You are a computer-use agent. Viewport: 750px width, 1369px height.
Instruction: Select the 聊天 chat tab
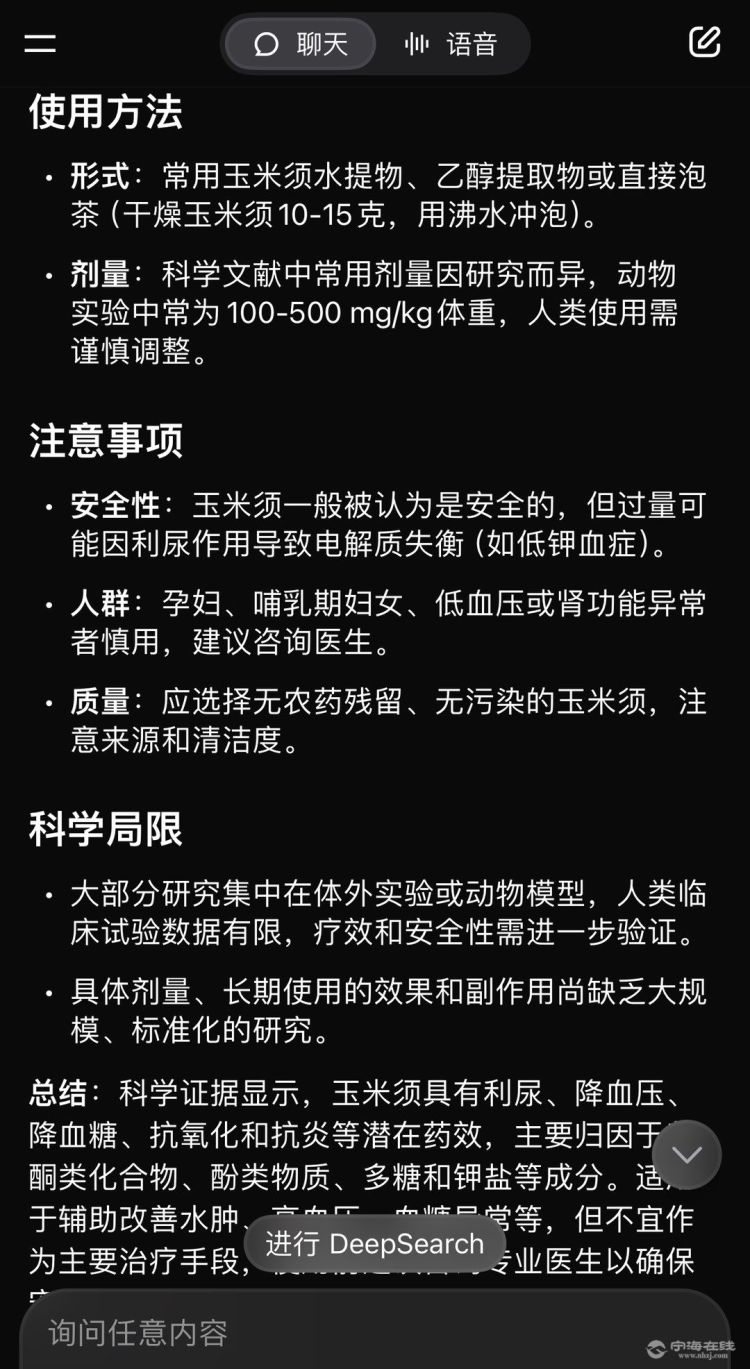point(300,44)
